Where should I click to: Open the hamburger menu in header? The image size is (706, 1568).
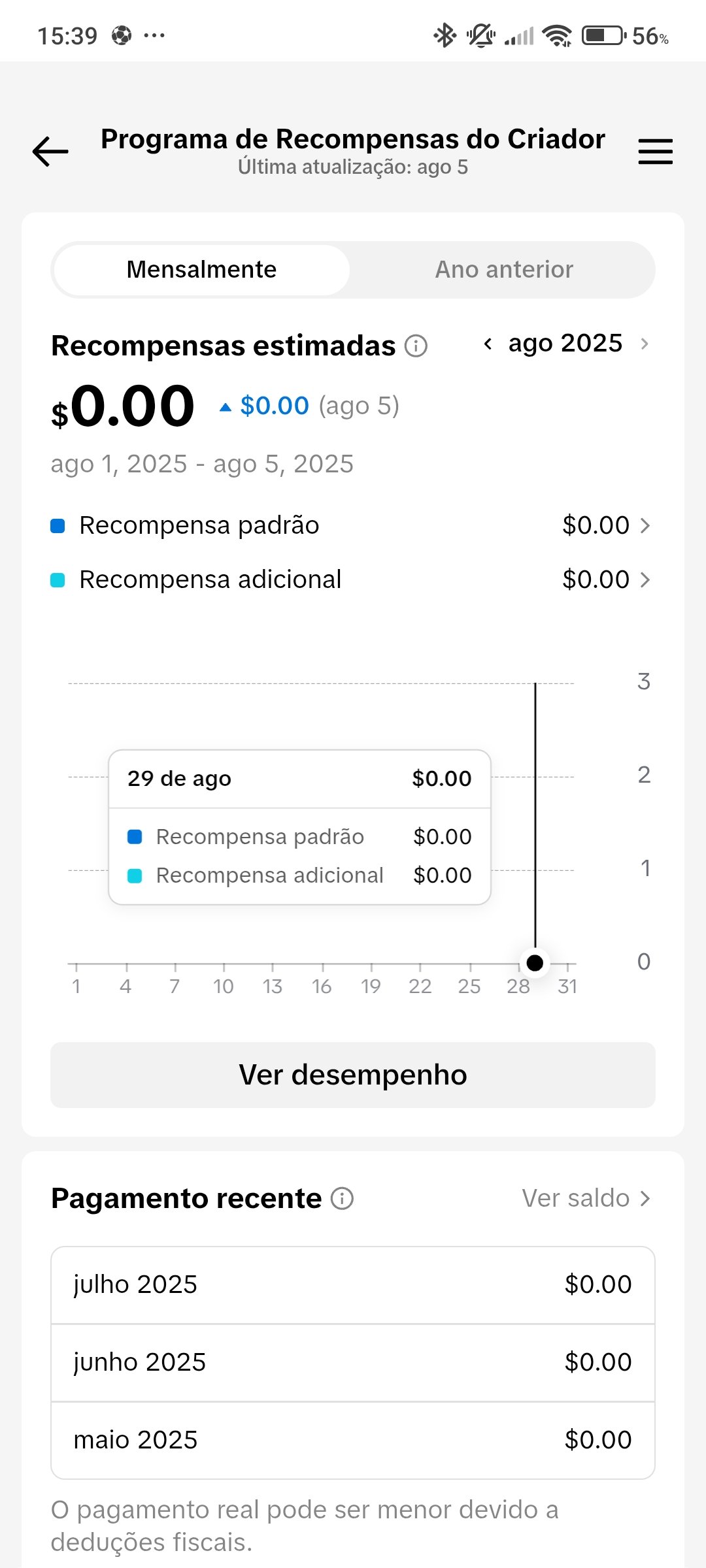[655, 152]
